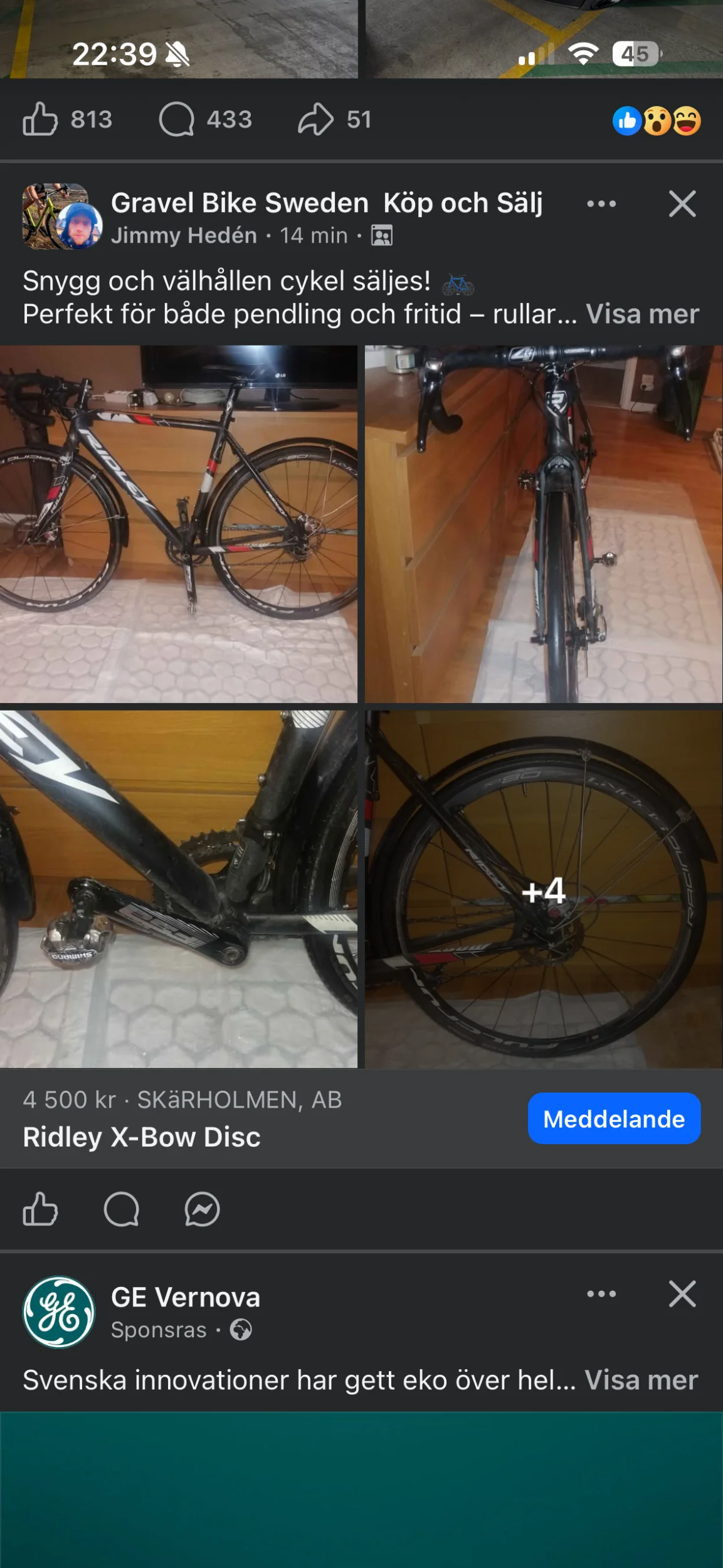Image resolution: width=723 pixels, height=1568 pixels.
Task: Open options menu for the GE Vernova ad
Action: coord(601,1294)
